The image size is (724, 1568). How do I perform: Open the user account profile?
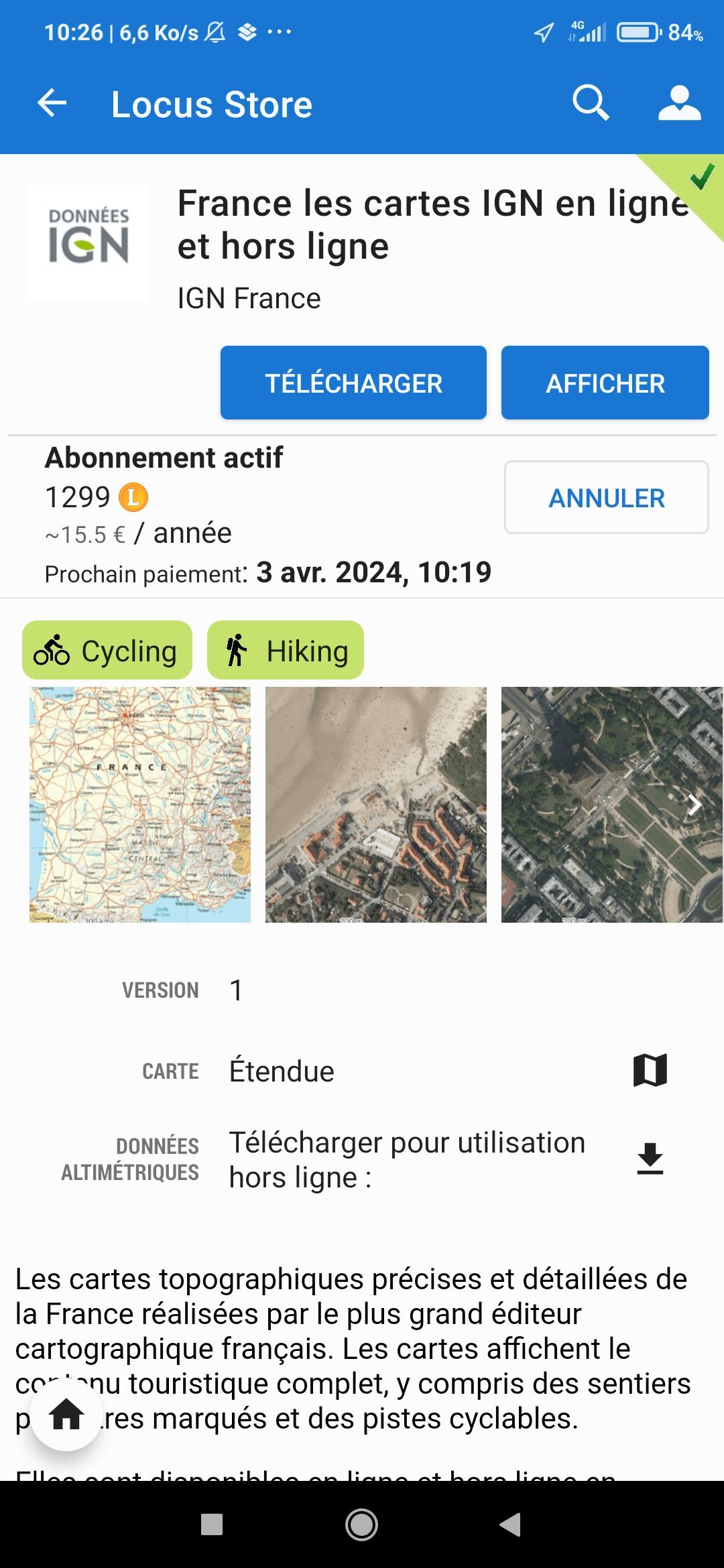click(x=679, y=104)
